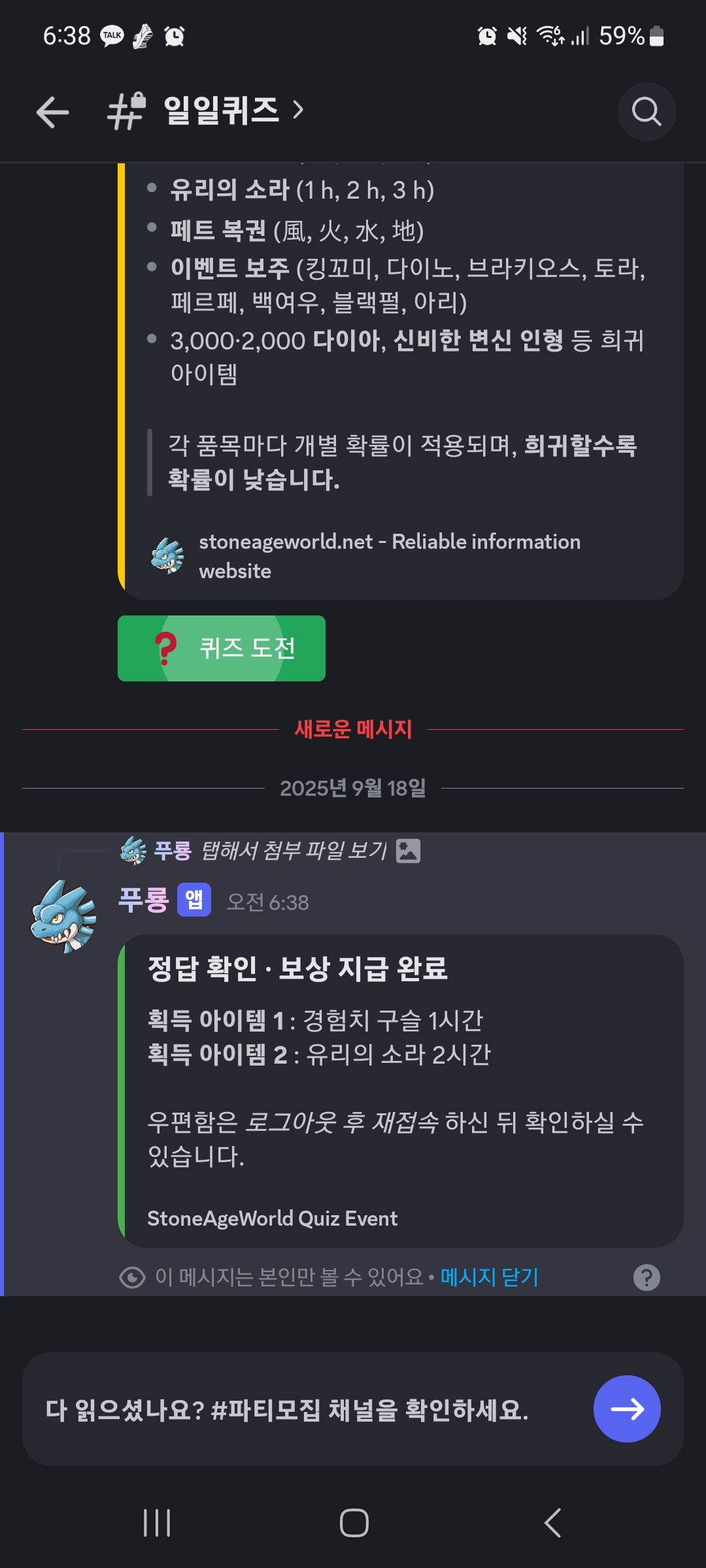Viewport: 706px width, 1568px height.
Task: Search in this channel
Action: tap(646, 112)
